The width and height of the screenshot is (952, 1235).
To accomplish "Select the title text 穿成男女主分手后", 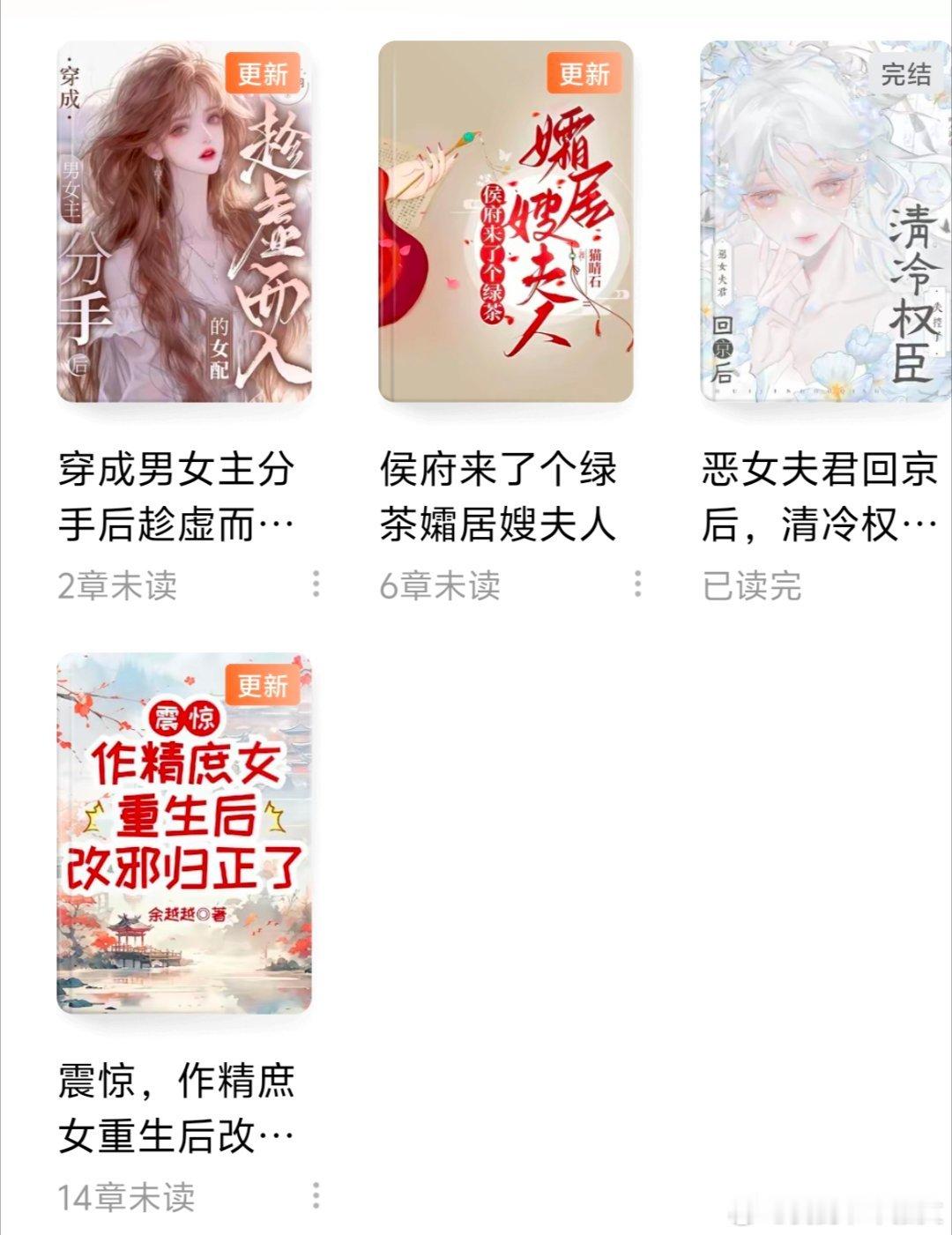I will click(x=181, y=494).
